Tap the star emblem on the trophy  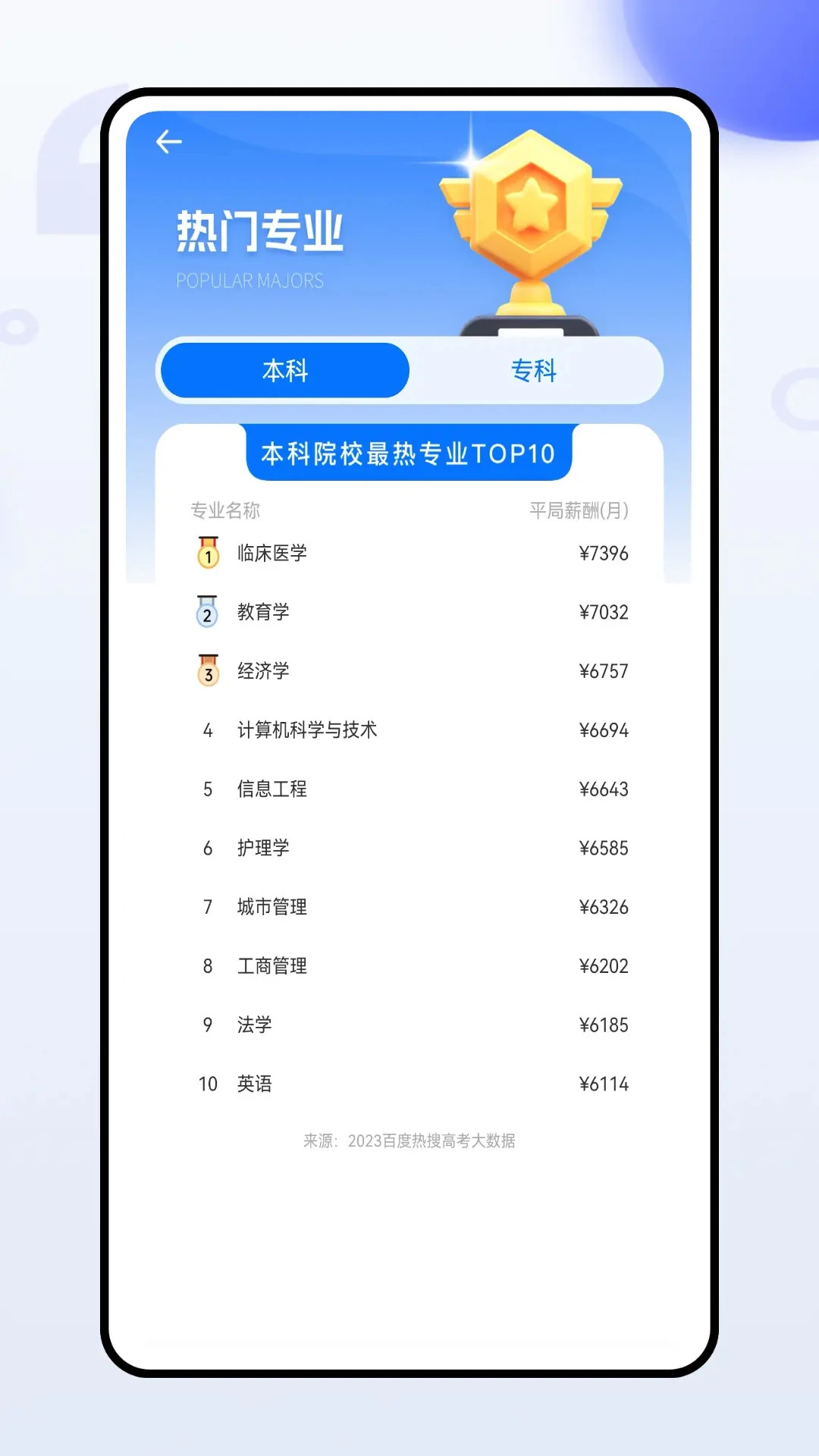[x=531, y=205]
